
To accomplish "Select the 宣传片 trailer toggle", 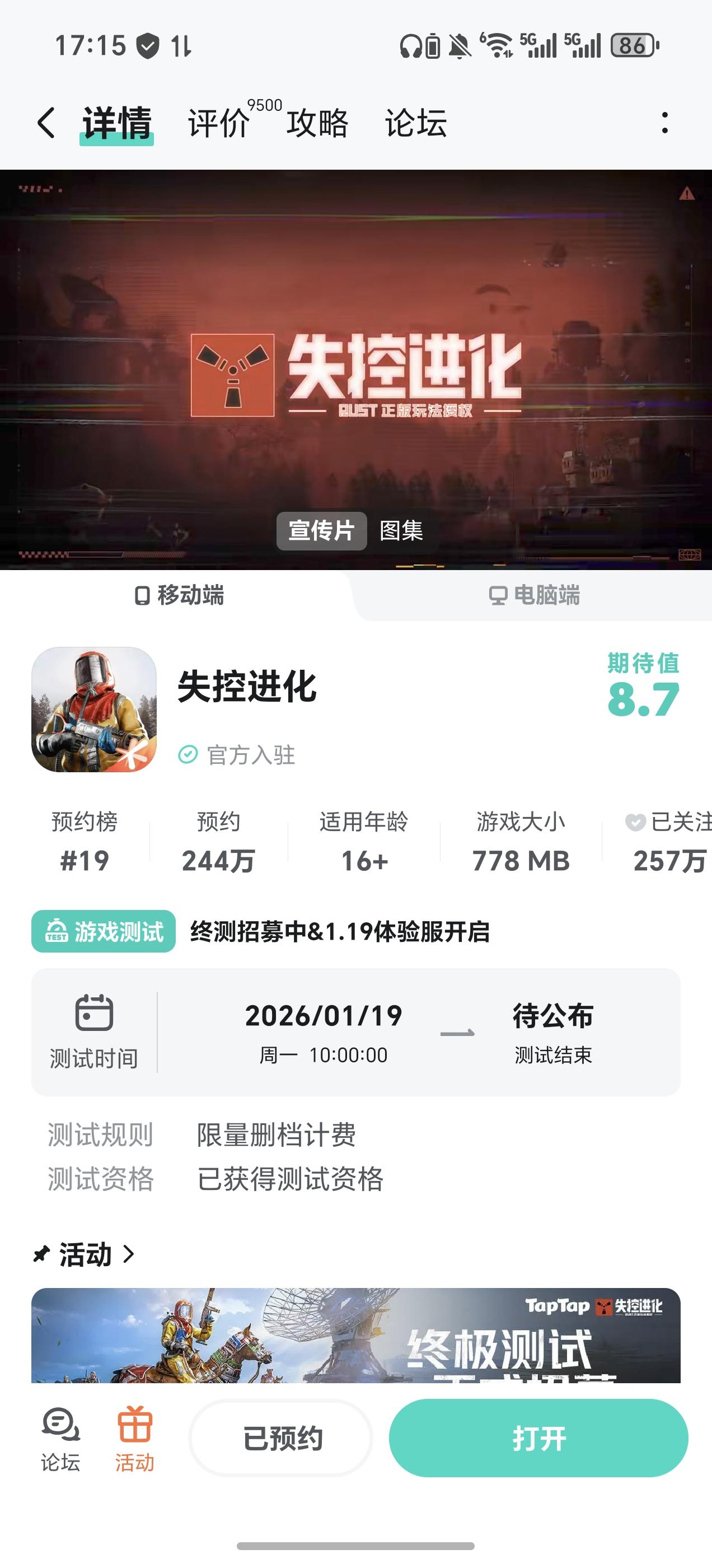I will pos(321,531).
